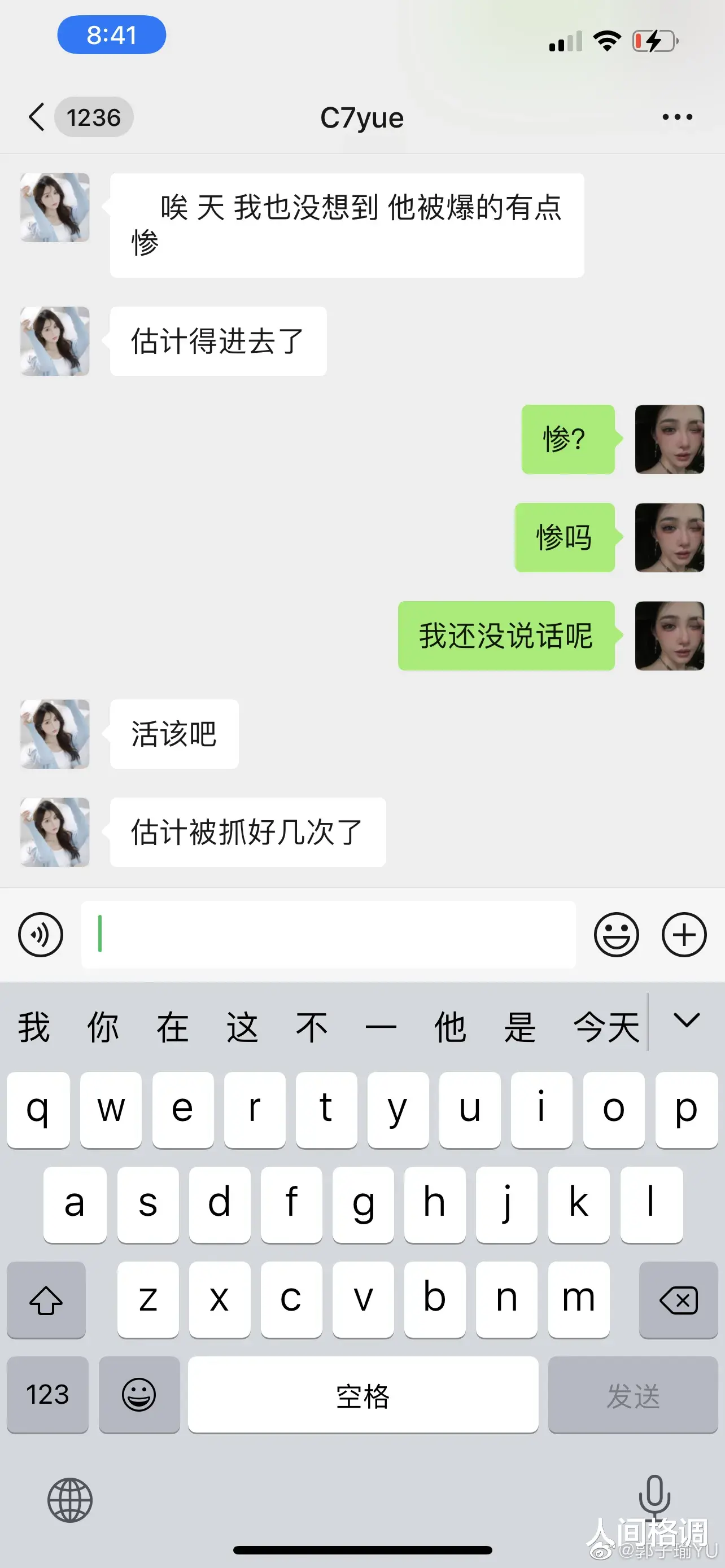Tap the unread count badge 1236
This screenshot has width=725, height=1568.
(93, 117)
